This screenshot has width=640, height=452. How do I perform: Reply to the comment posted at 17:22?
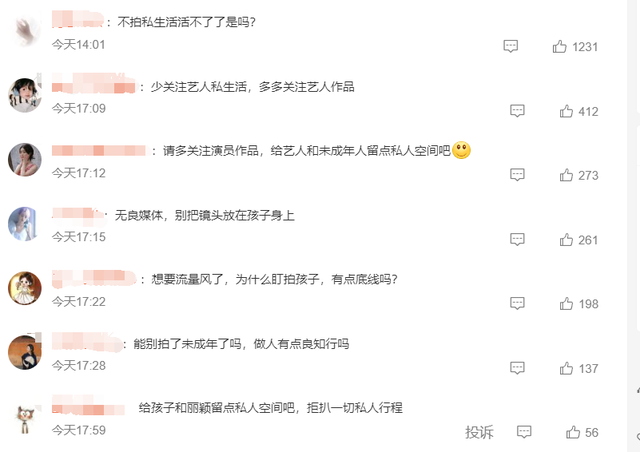pyautogui.click(x=518, y=304)
